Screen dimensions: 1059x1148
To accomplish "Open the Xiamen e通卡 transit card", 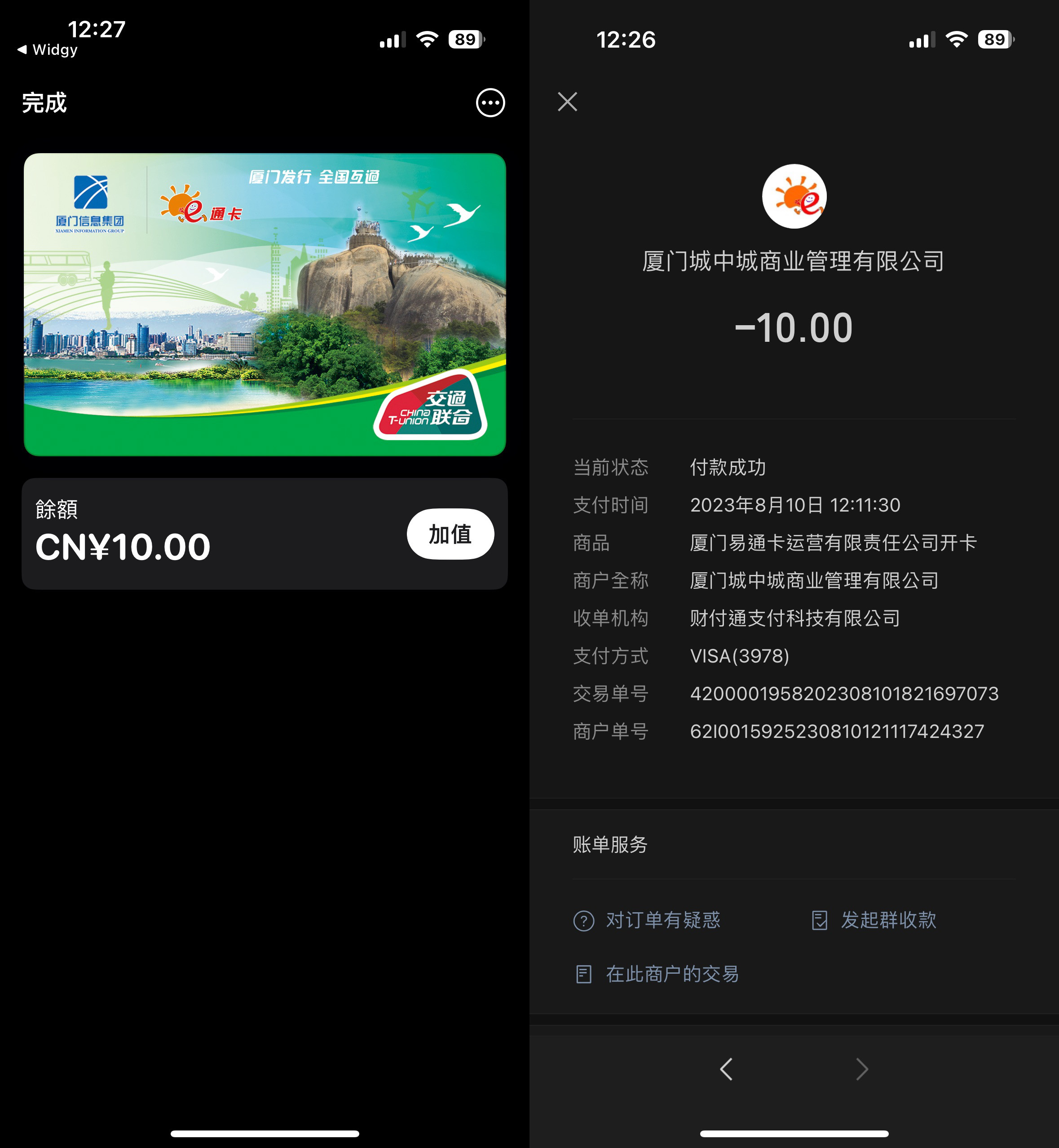I will 265,305.
